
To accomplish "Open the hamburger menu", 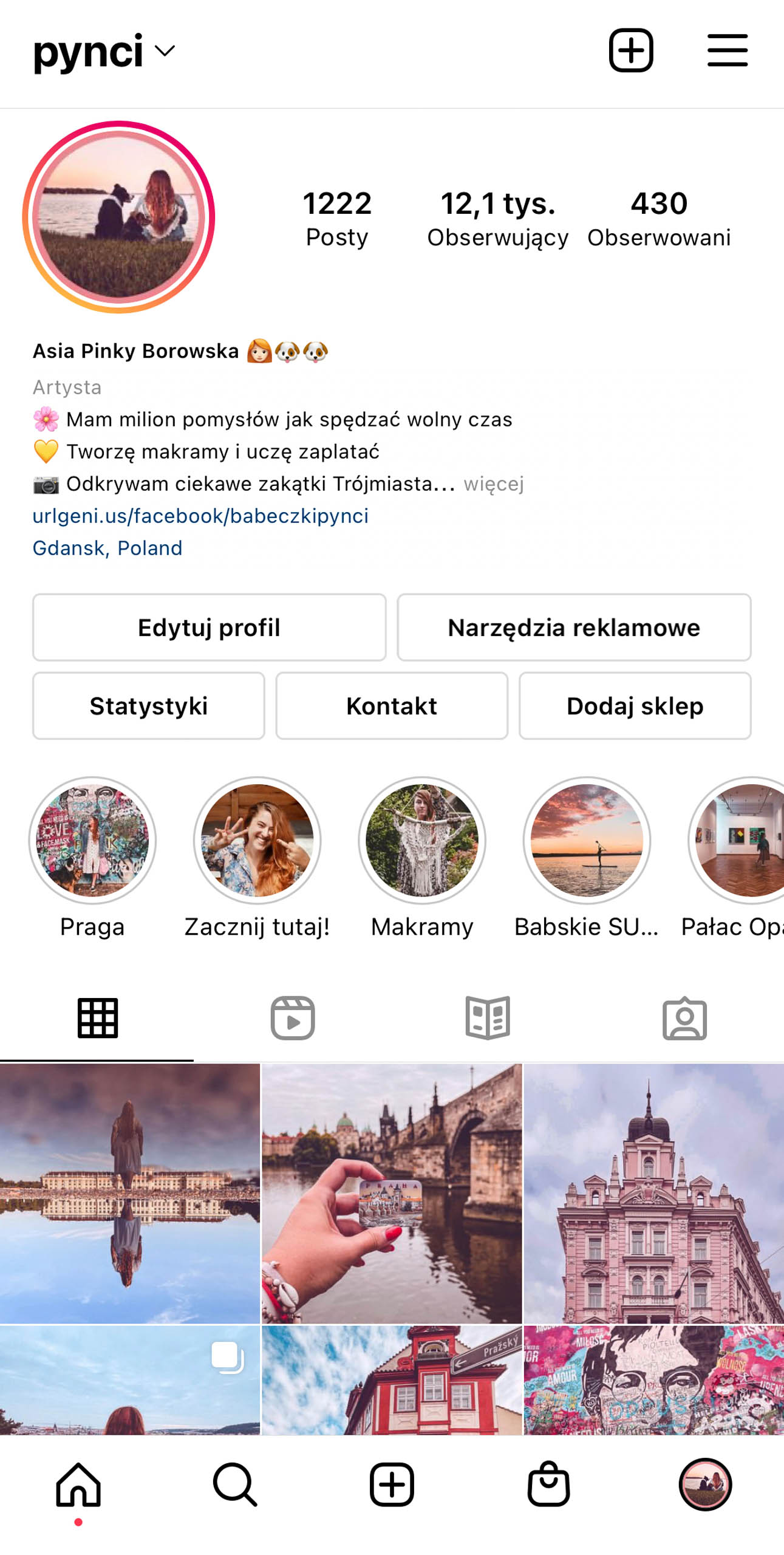I will (727, 50).
